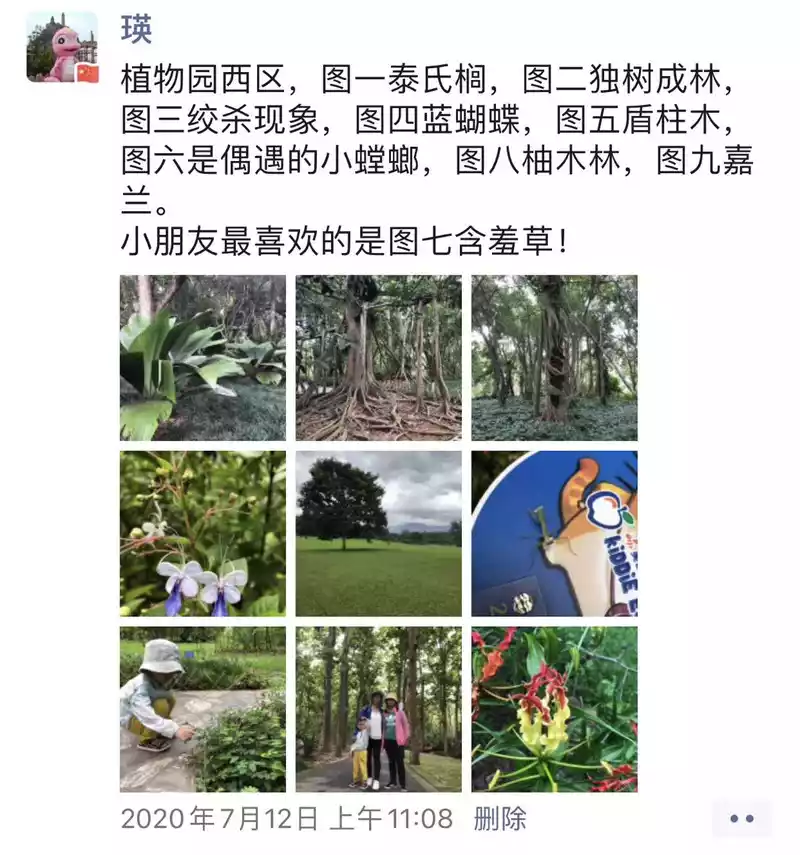Open the poster's pink dinosaur avatar
Viewport: 800px width, 855px height.
coord(62,47)
